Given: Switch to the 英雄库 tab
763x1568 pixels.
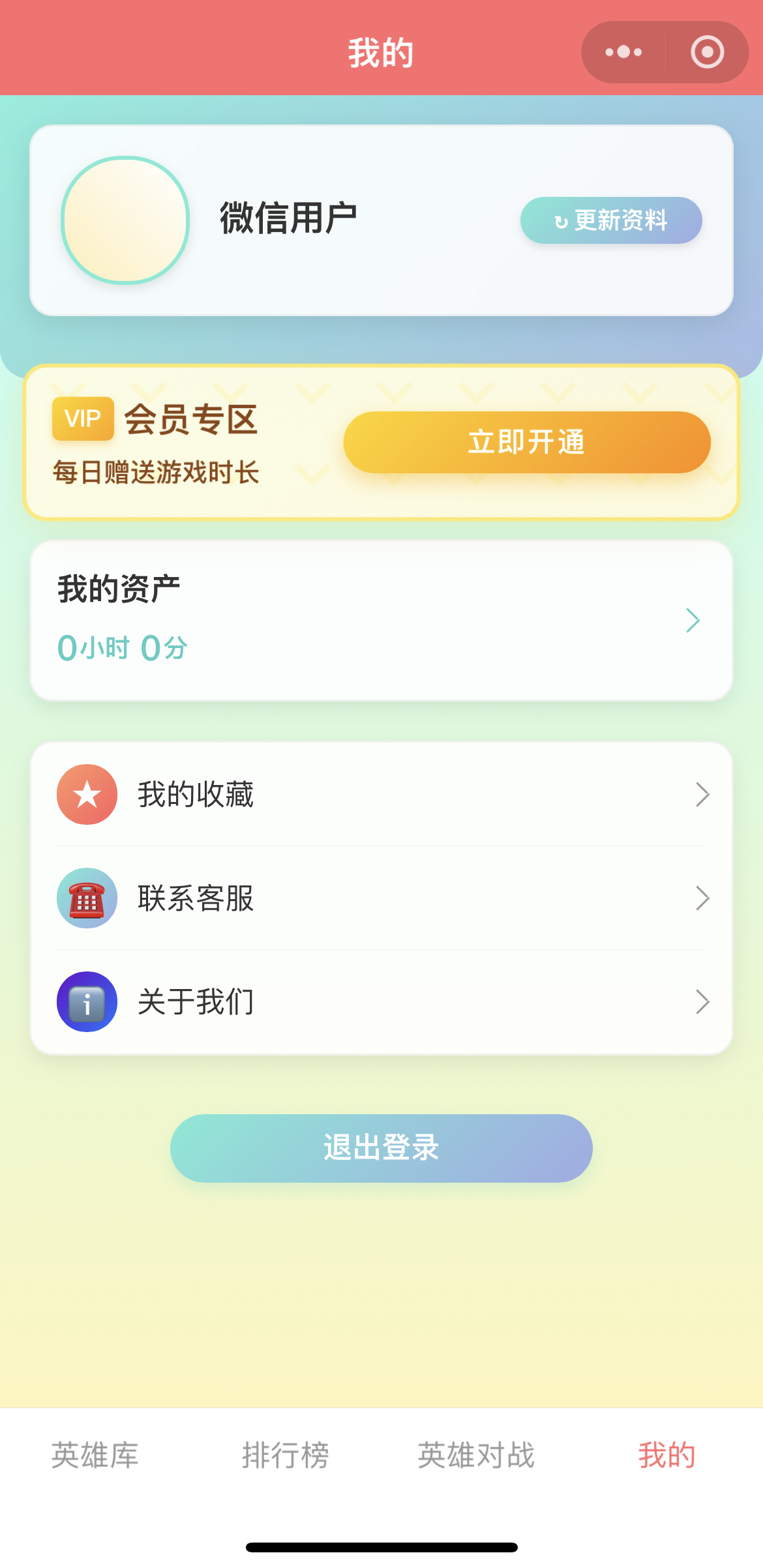Looking at the screenshot, I should (95, 1455).
